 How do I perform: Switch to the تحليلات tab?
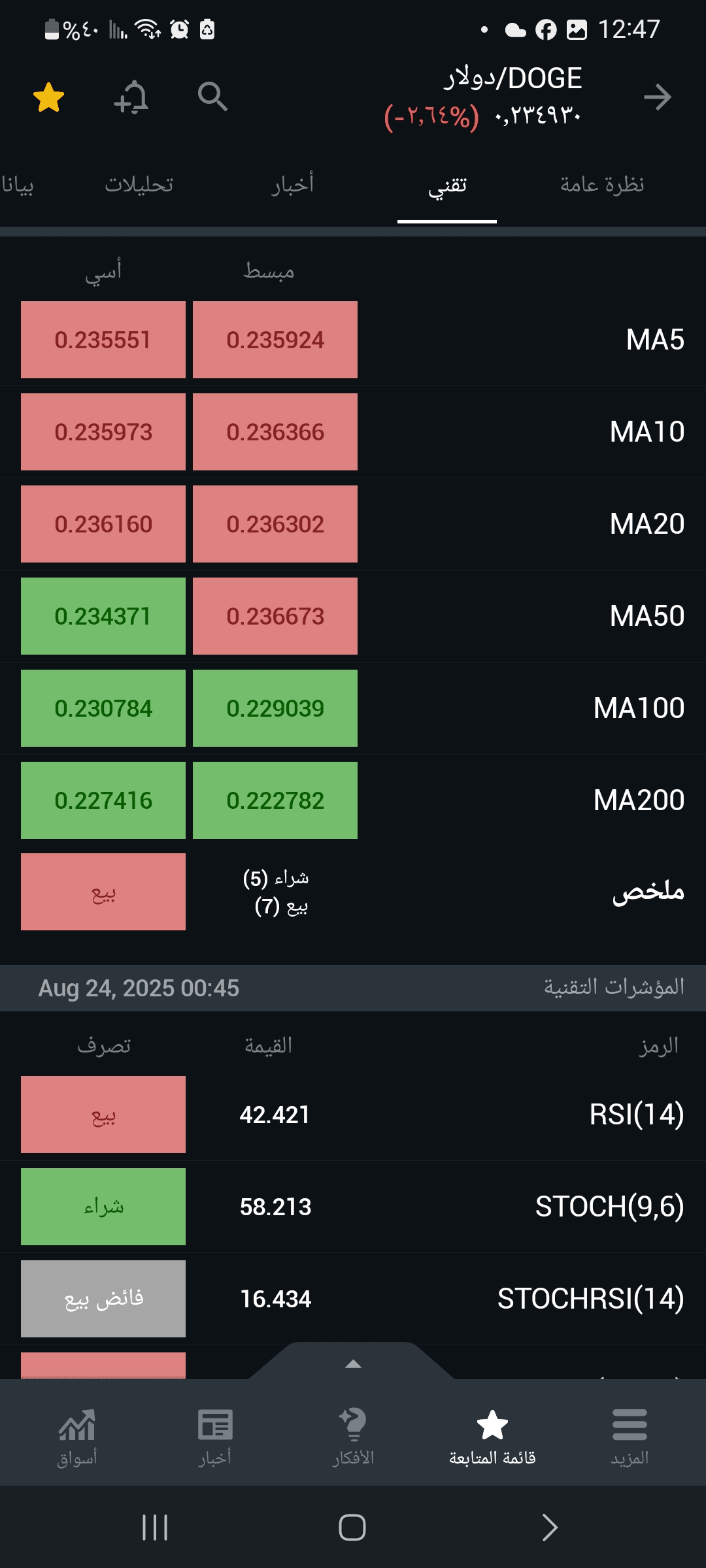pyautogui.click(x=139, y=185)
